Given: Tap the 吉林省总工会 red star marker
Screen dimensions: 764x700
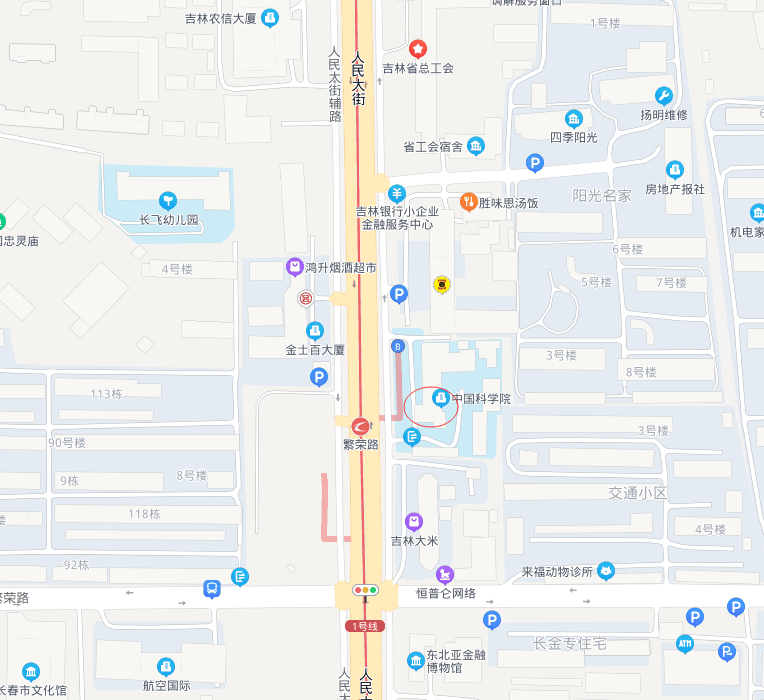Looking at the screenshot, I should point(418,48).
